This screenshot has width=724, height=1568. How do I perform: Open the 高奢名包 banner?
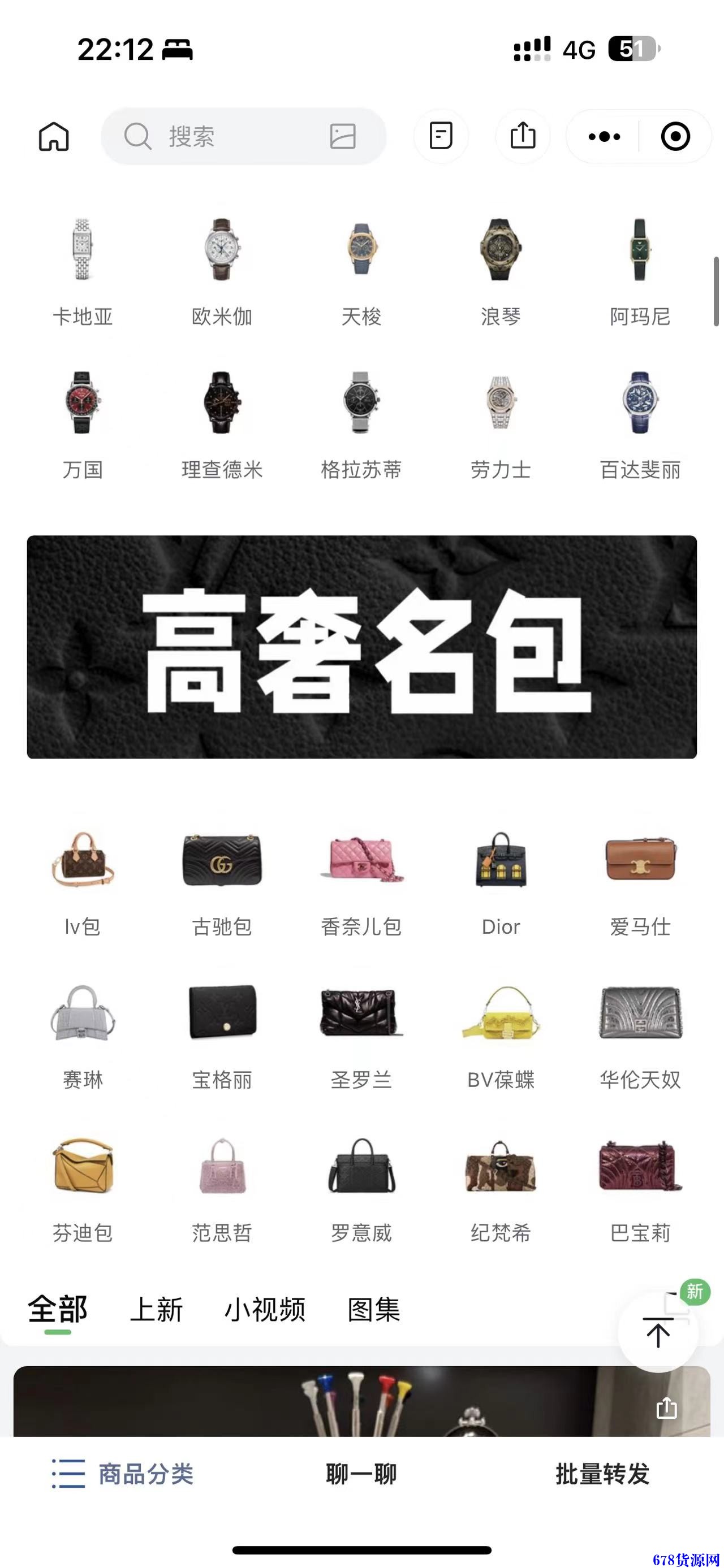click(x=361, y=647)
